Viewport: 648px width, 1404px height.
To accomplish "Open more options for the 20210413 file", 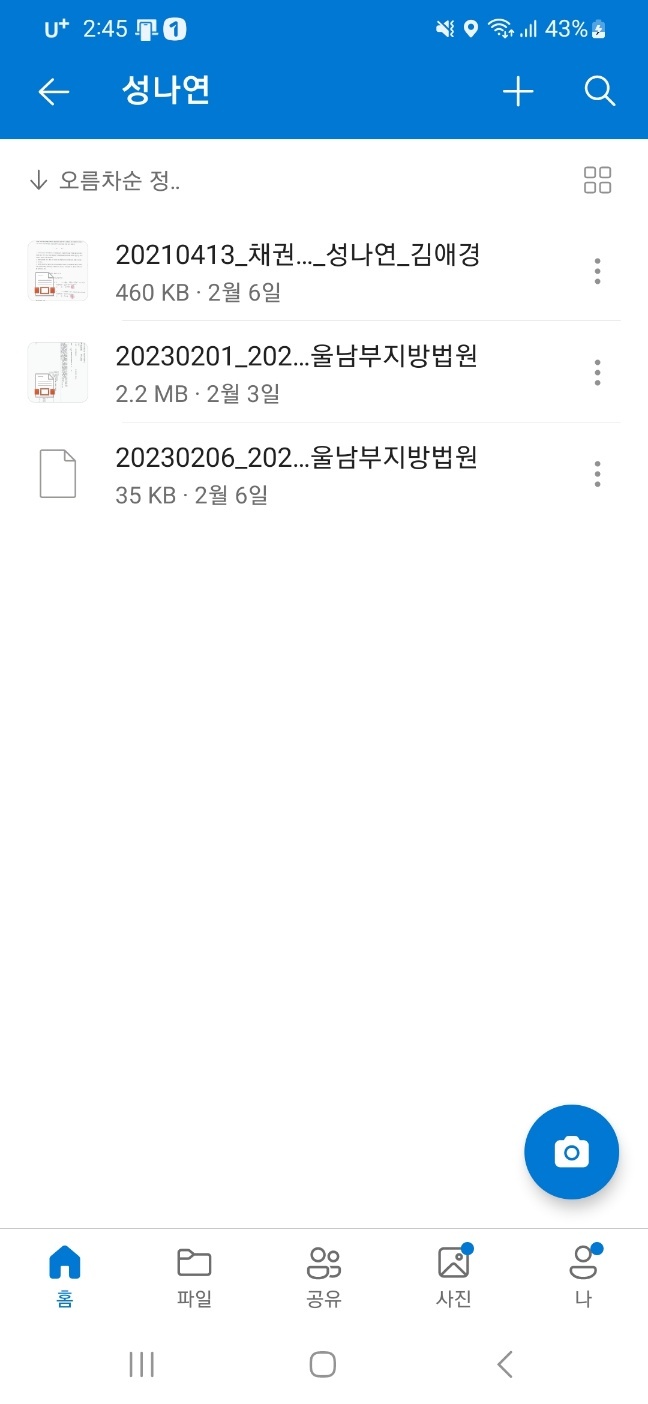I will pos(597,271).
